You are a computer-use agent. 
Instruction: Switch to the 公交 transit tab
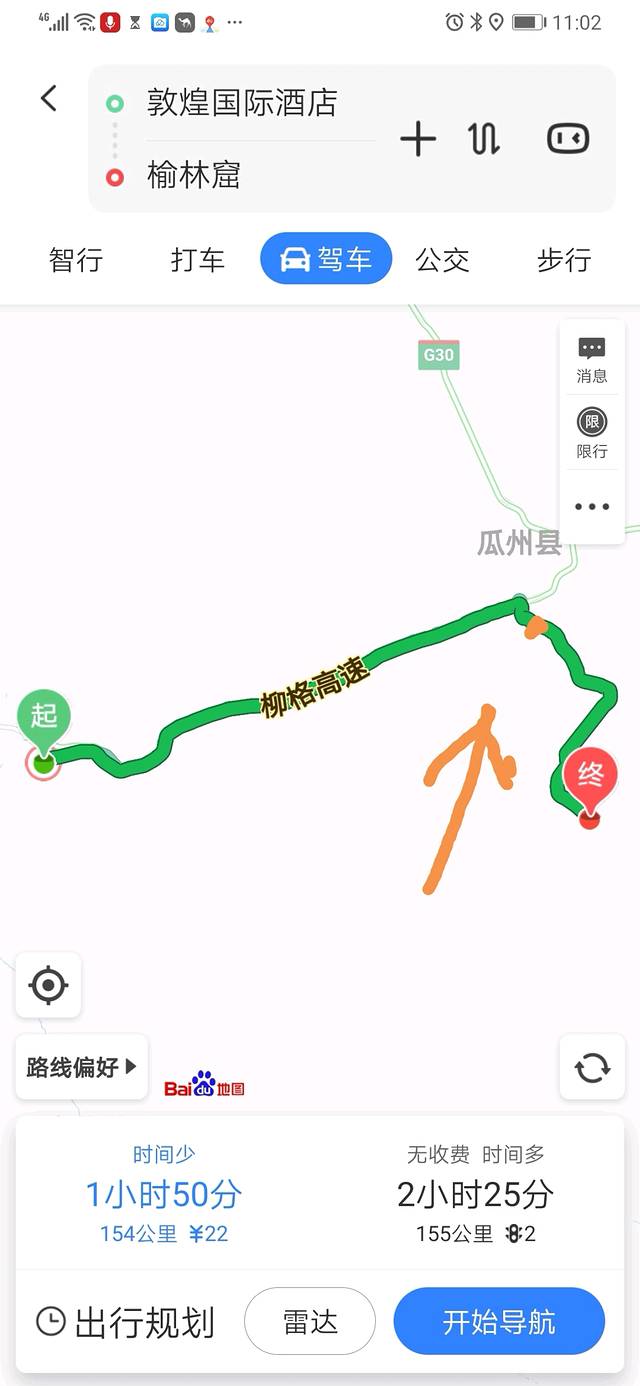point(442,260)
